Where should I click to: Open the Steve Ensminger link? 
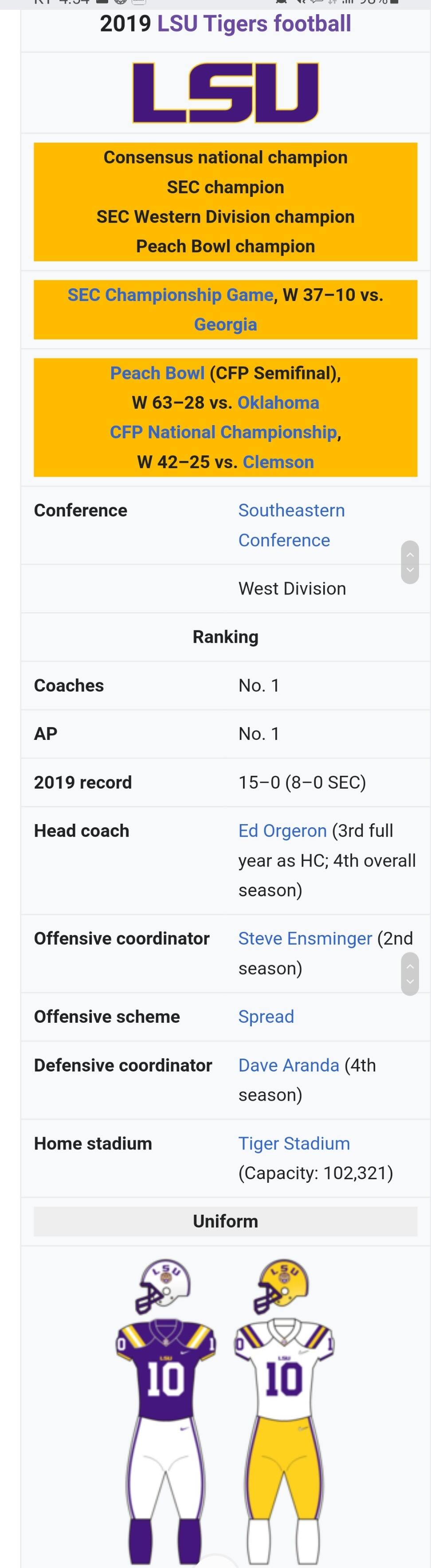(304, 938)
